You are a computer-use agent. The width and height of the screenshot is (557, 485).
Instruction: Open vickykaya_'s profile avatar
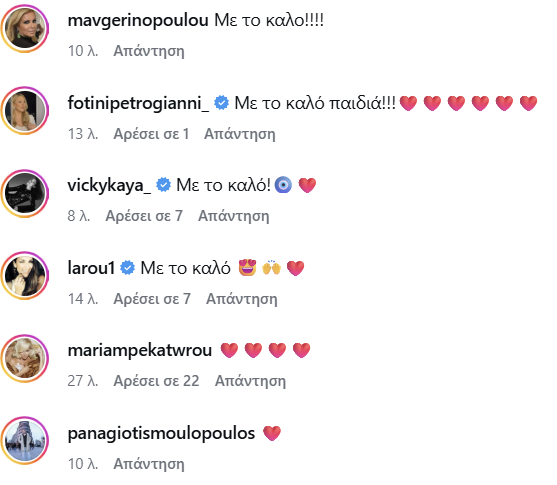(x=25, y=194)
